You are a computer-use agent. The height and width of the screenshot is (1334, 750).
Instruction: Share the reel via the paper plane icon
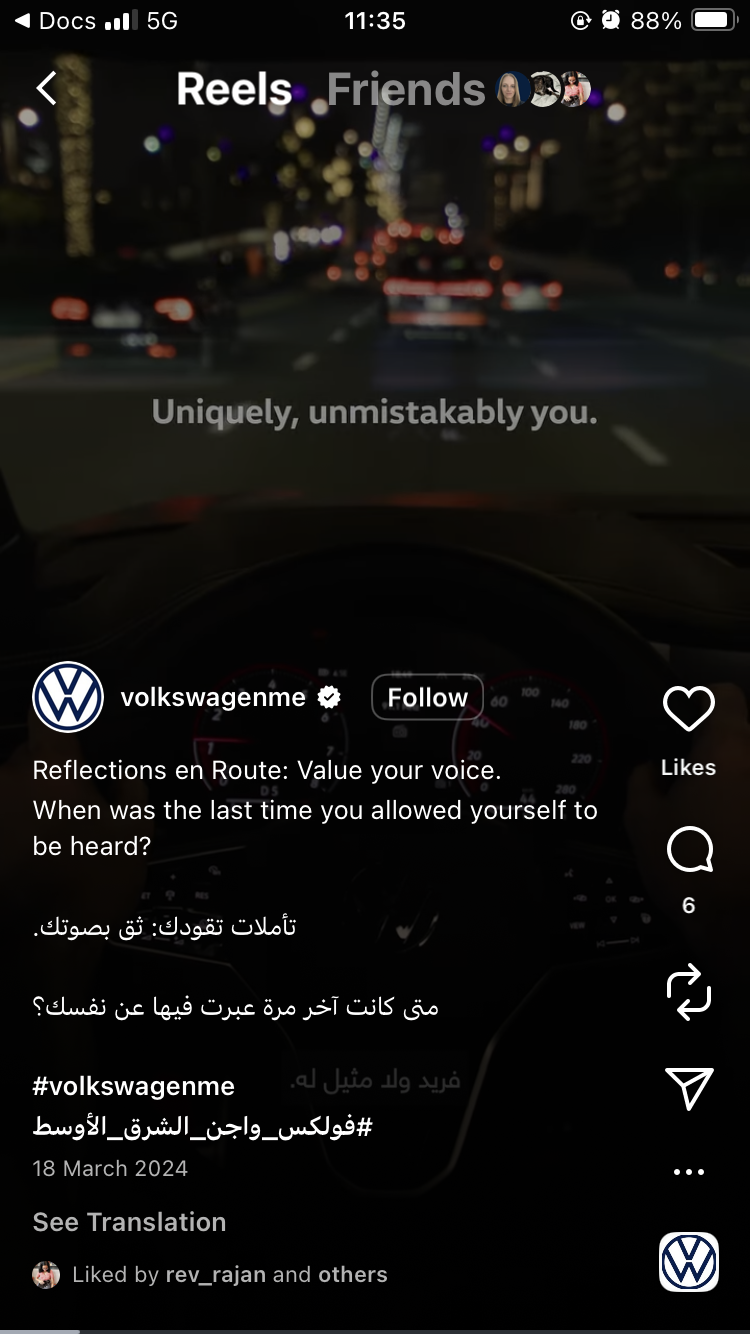[x=689, y=1088]
